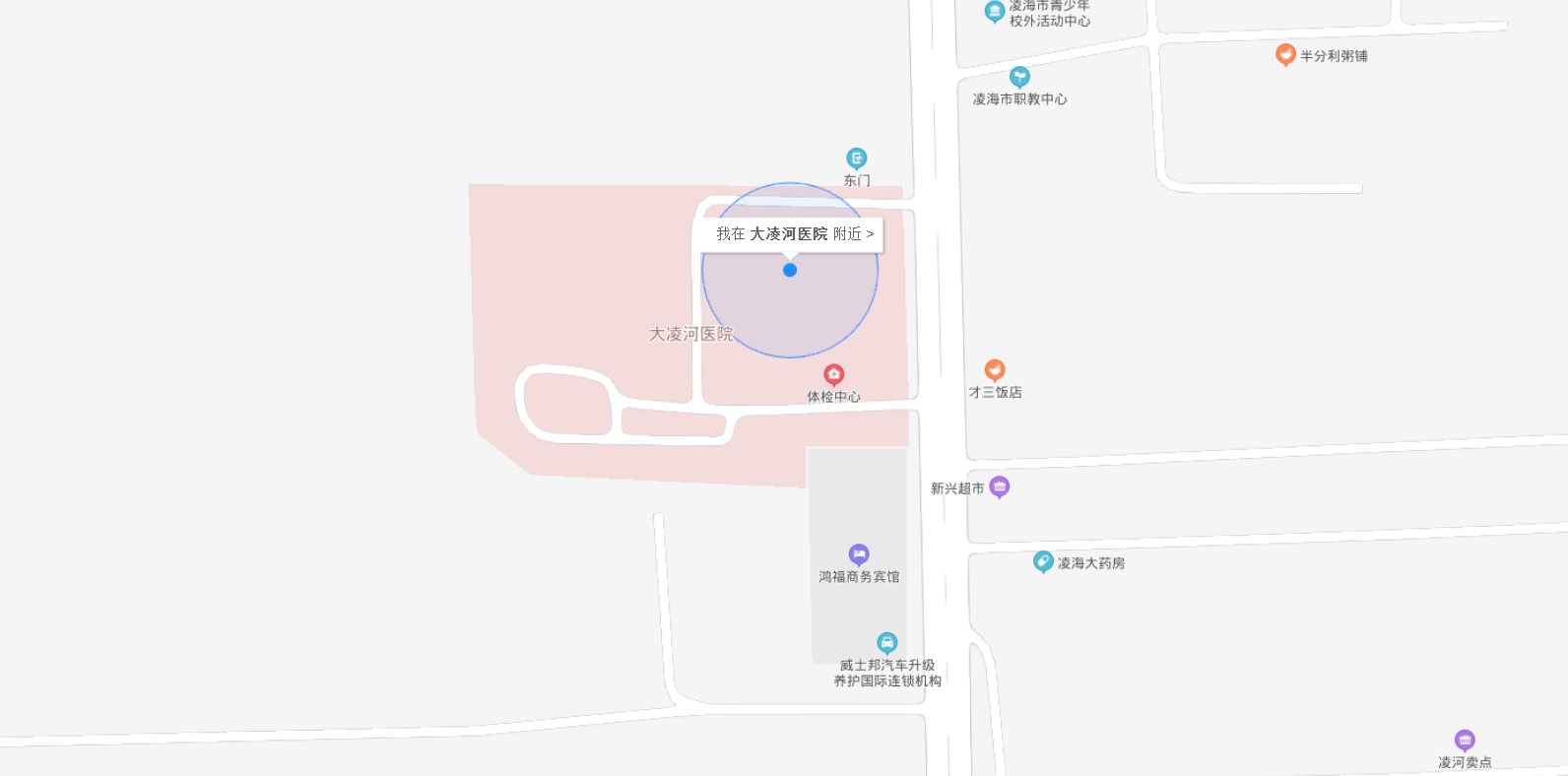Open 鸿福商务宾馆 hotel marker
This screenshot has height=776, width=1568.
[x=859, y=554]
